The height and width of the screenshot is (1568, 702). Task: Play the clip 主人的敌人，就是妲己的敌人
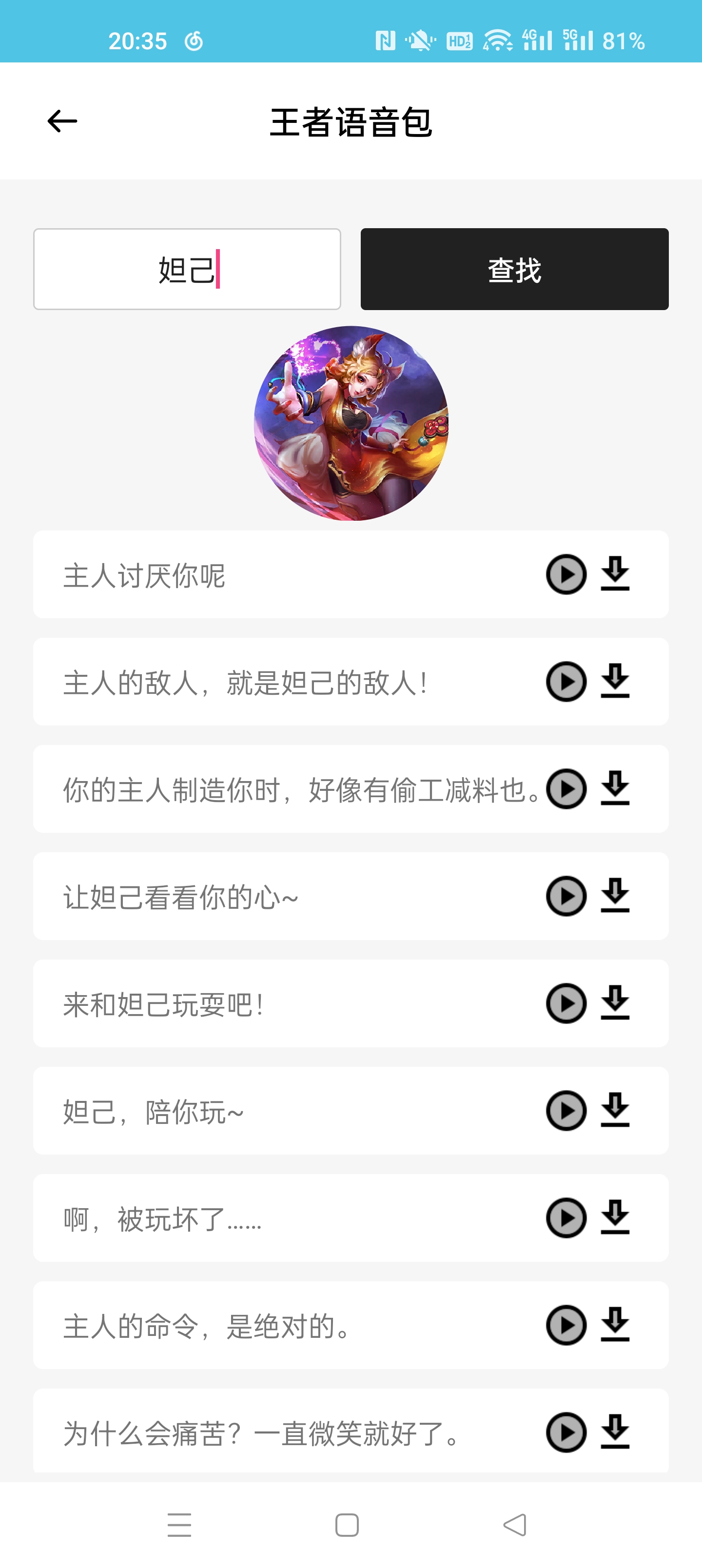(x=565, y=682)
